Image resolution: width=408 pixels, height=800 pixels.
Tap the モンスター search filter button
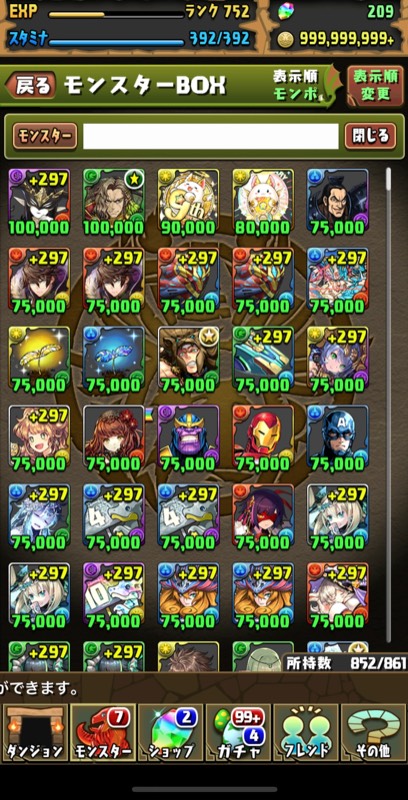pos(45,136)
